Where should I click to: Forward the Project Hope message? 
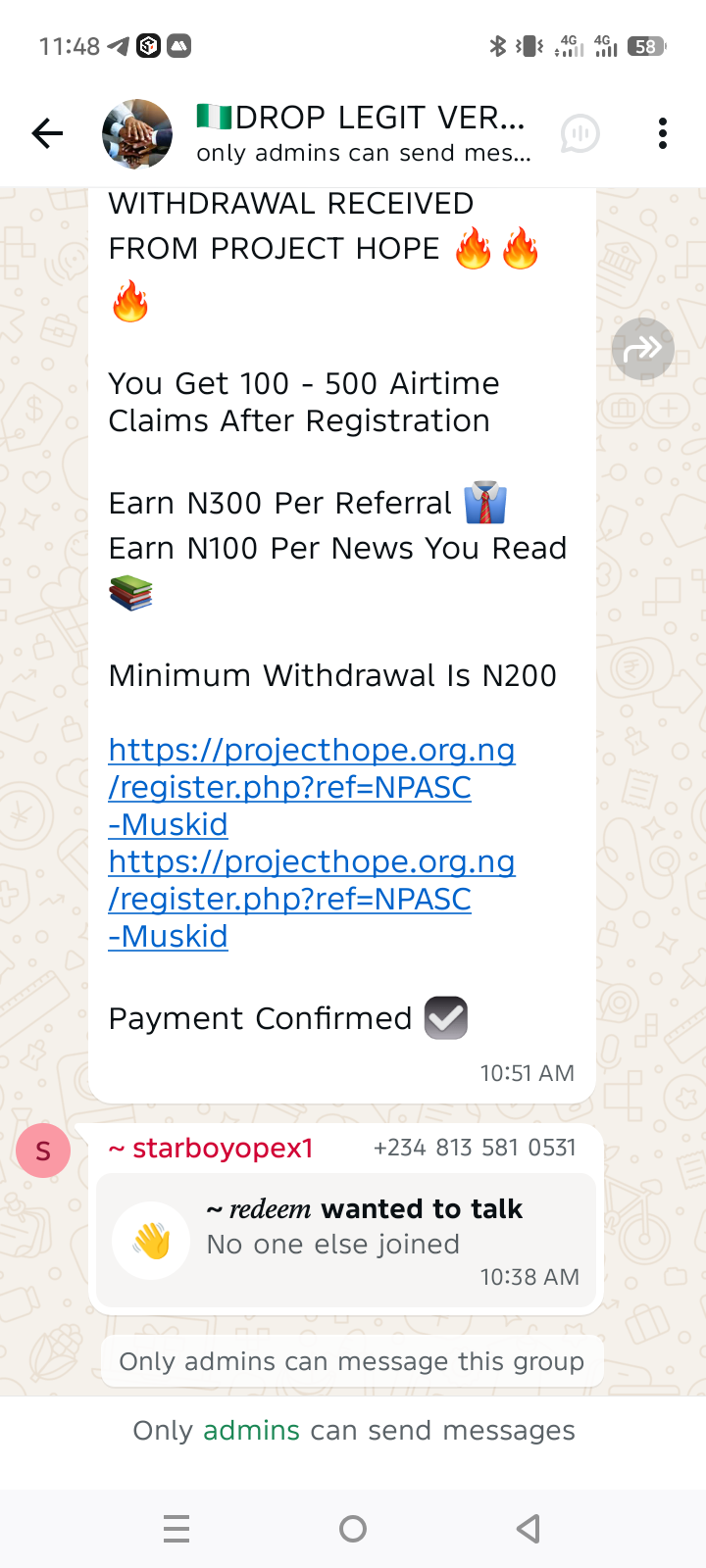642,348
